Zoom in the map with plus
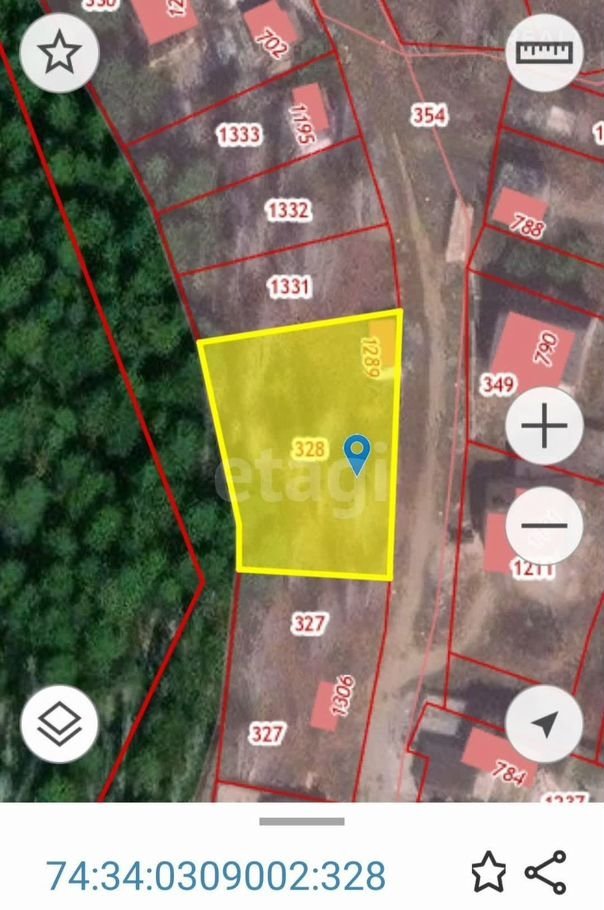The image size is (604, 910). (x=544, y=428)
